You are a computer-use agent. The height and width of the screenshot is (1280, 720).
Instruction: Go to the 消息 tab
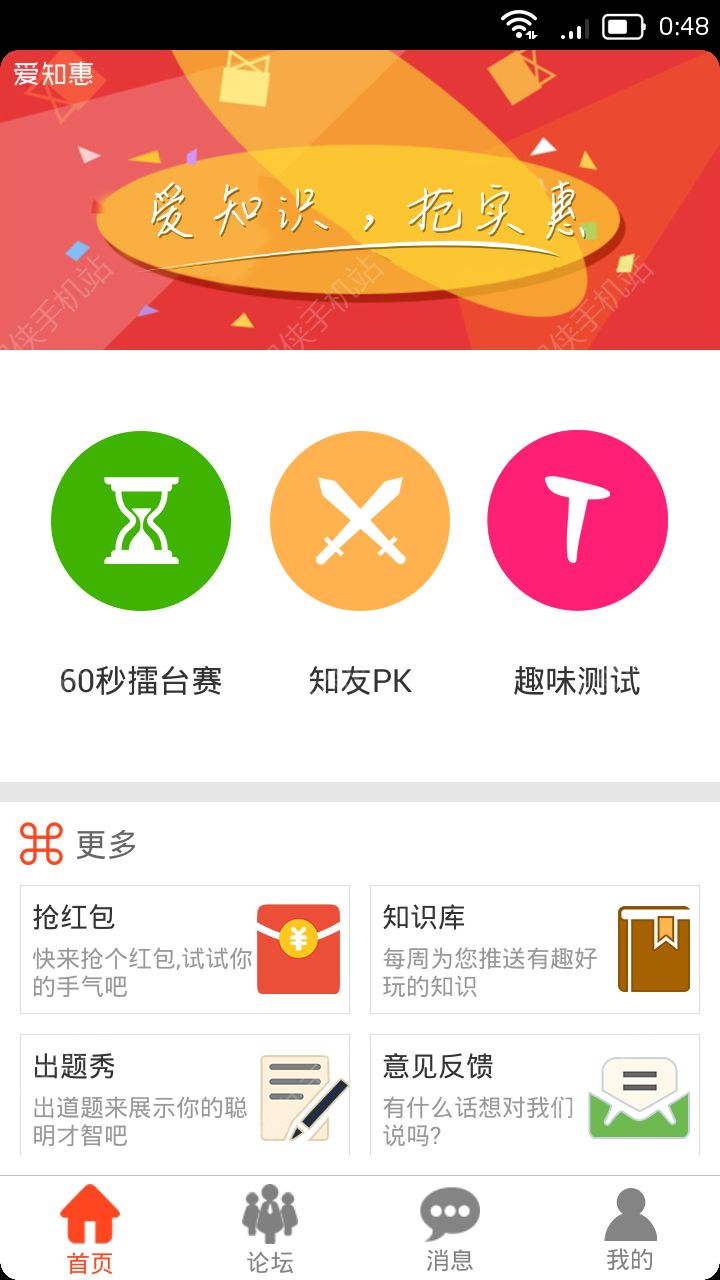click(450, 1228)
